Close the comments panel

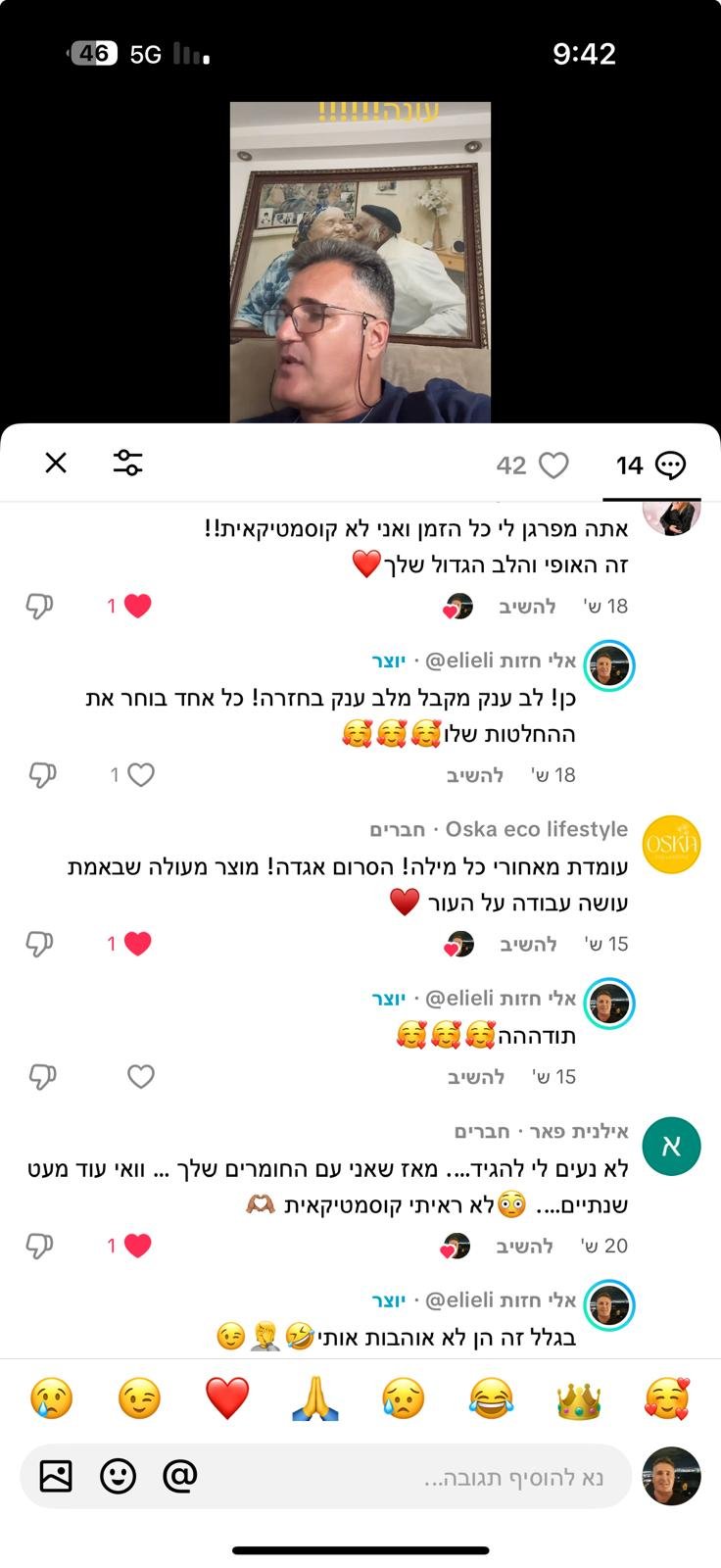click(x=56, y=463)
